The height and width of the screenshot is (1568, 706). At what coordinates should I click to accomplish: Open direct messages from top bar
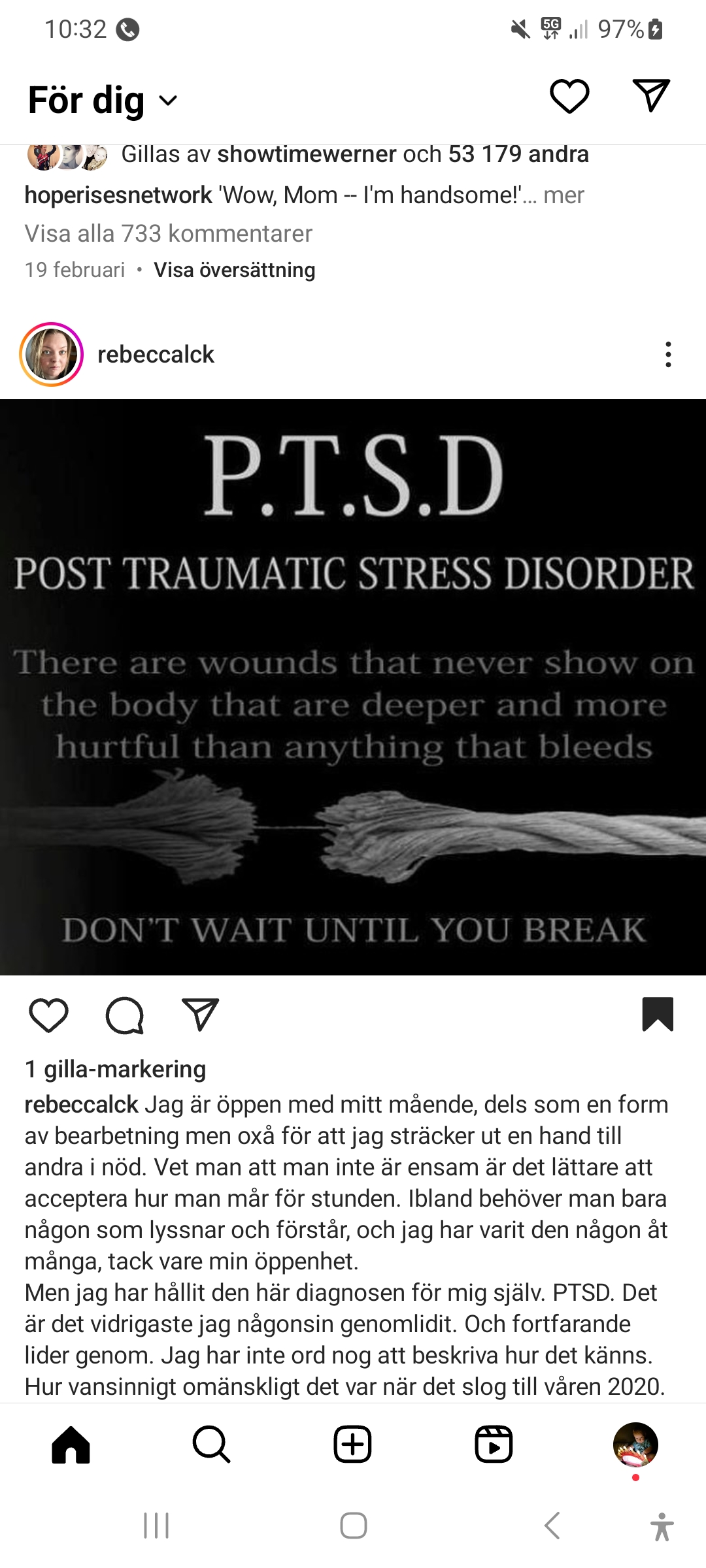pyautogui.click(x=651, y=96)
